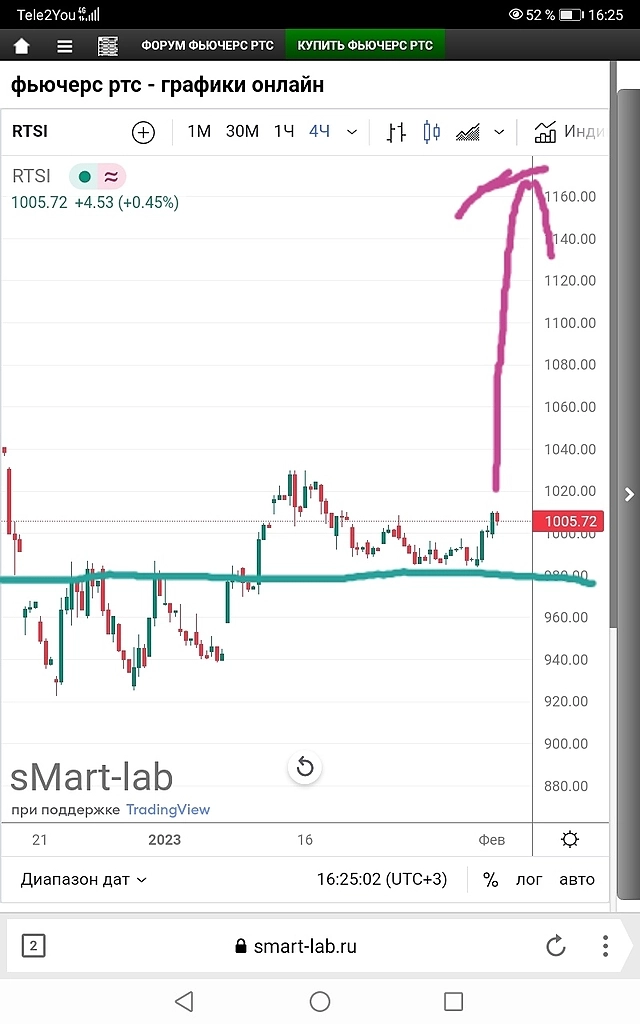Reload the page
The width and height of the screenshot is (640, 1024).
556,946
